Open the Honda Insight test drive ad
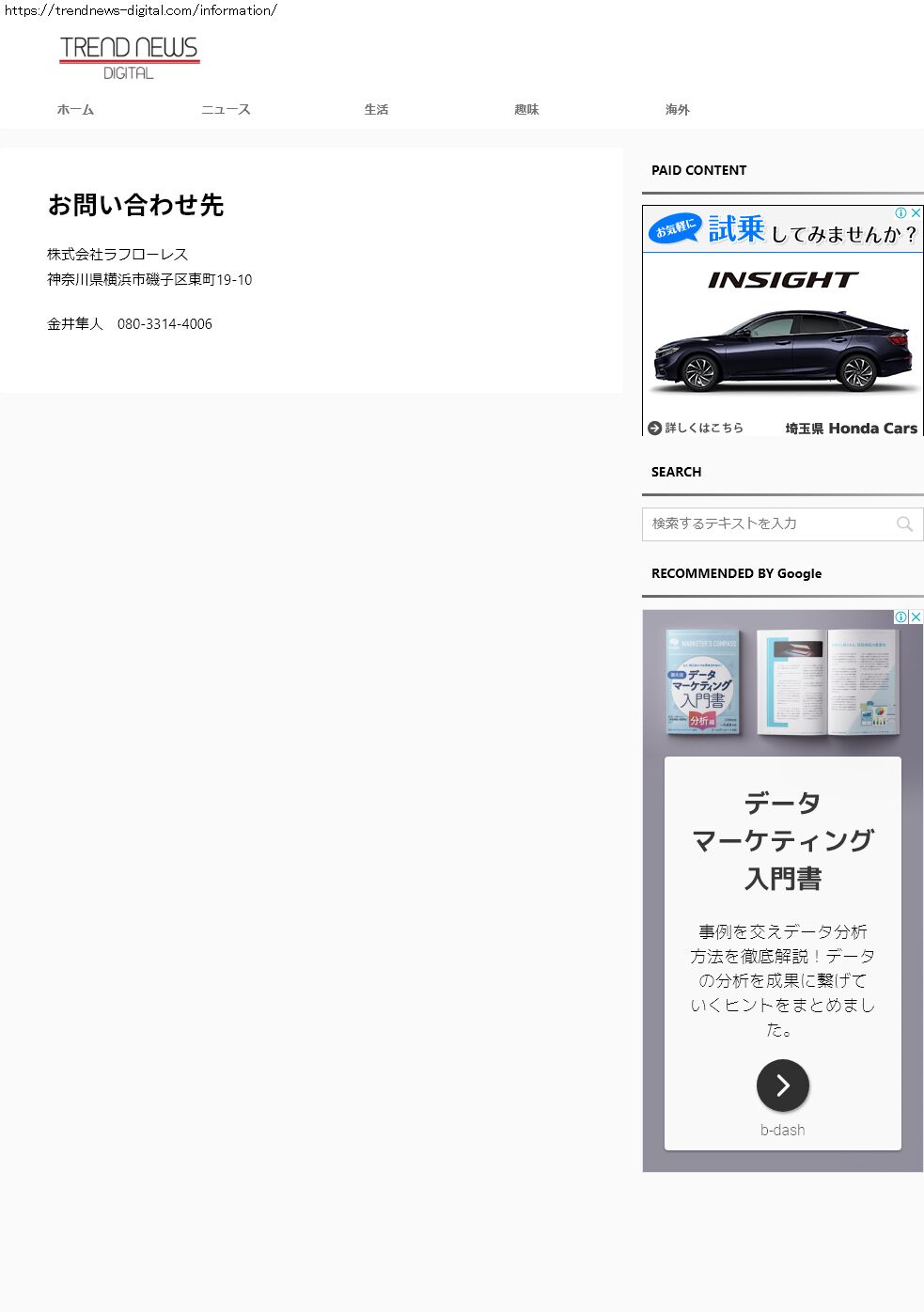The width and height of the screenshot is (924, 1312). pyautogui.click(x=782, y=338)
